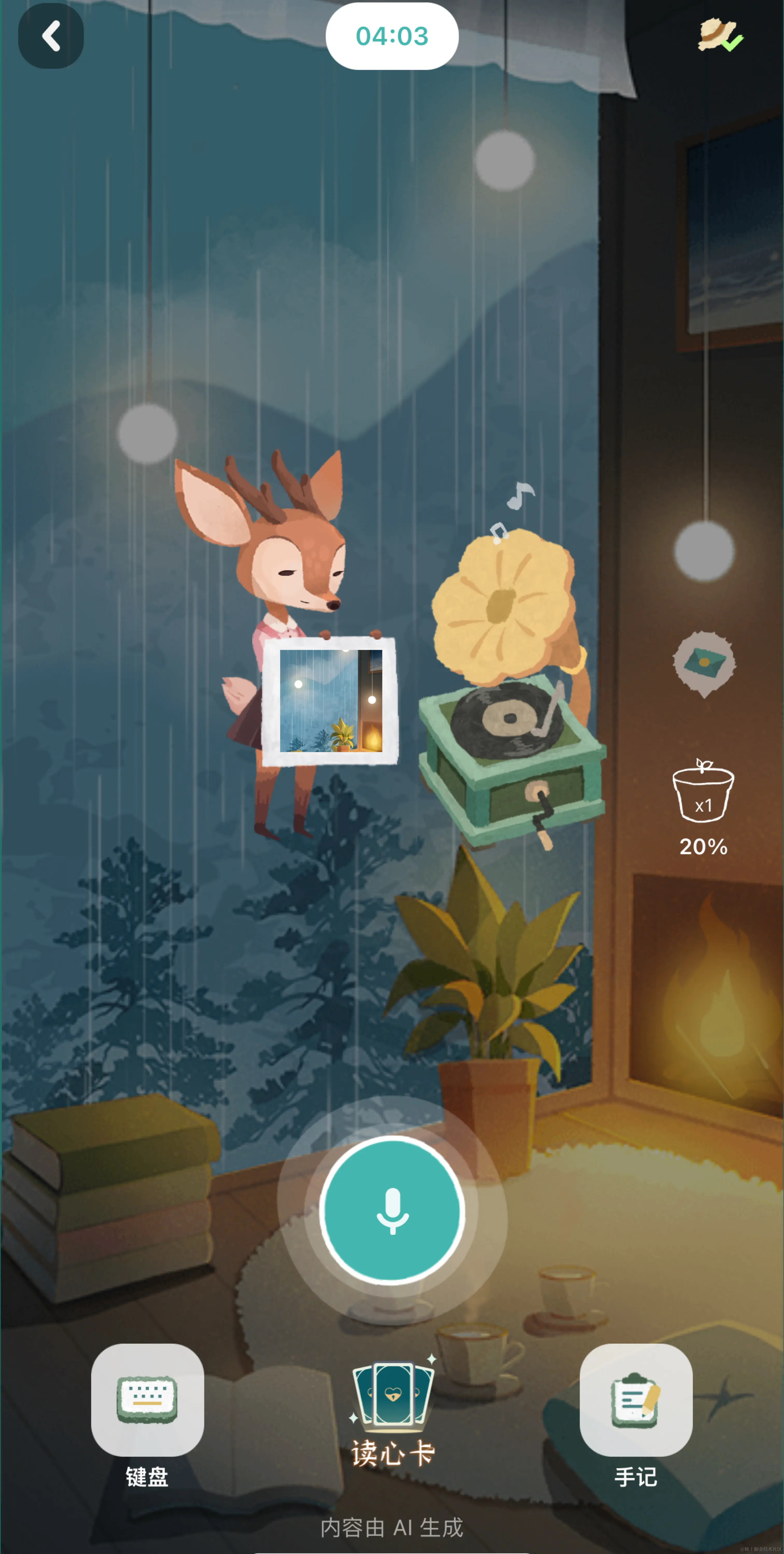Go back using the top-left arrow
This screenshot has height=1554, width=784.
tap(51, 36)
